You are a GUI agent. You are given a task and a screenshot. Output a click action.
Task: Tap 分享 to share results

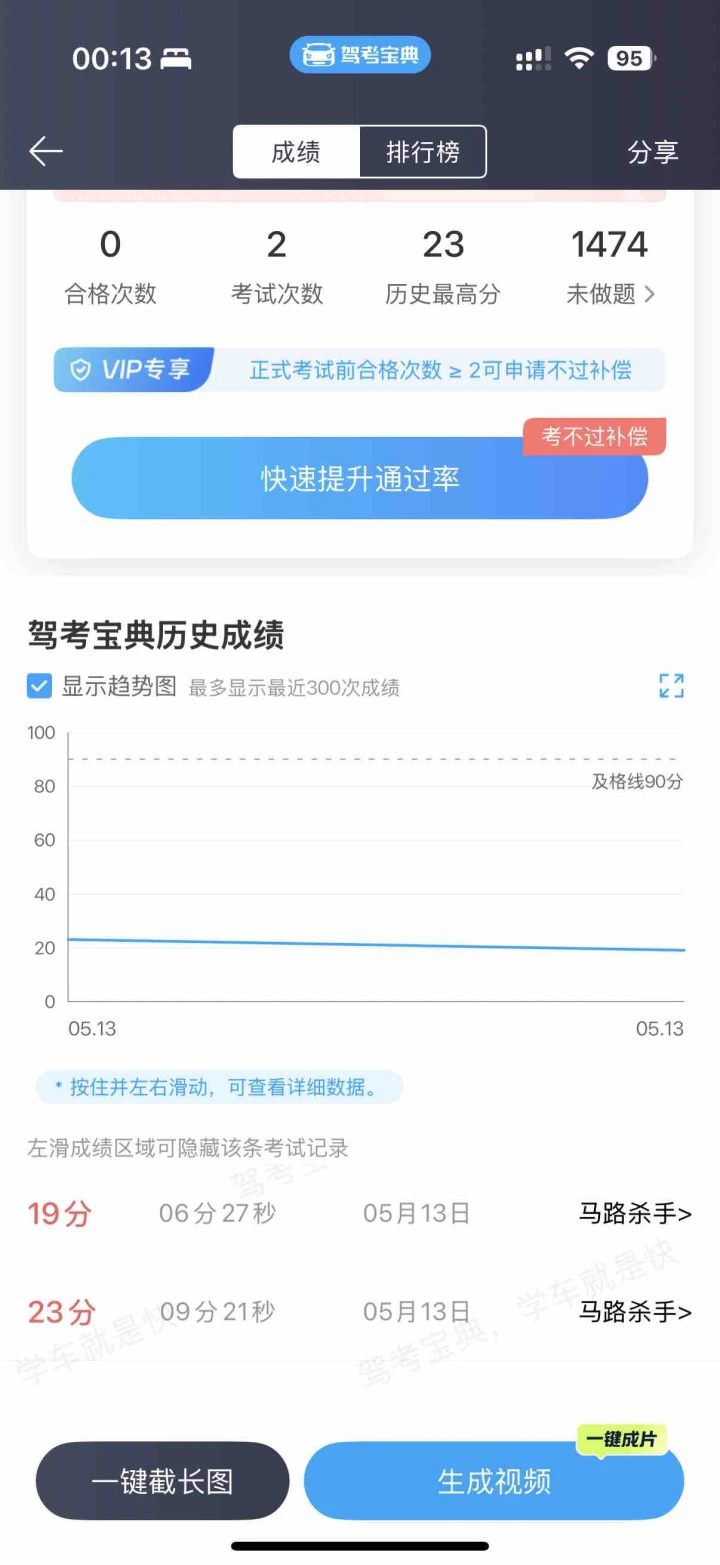tap(653, 152)
